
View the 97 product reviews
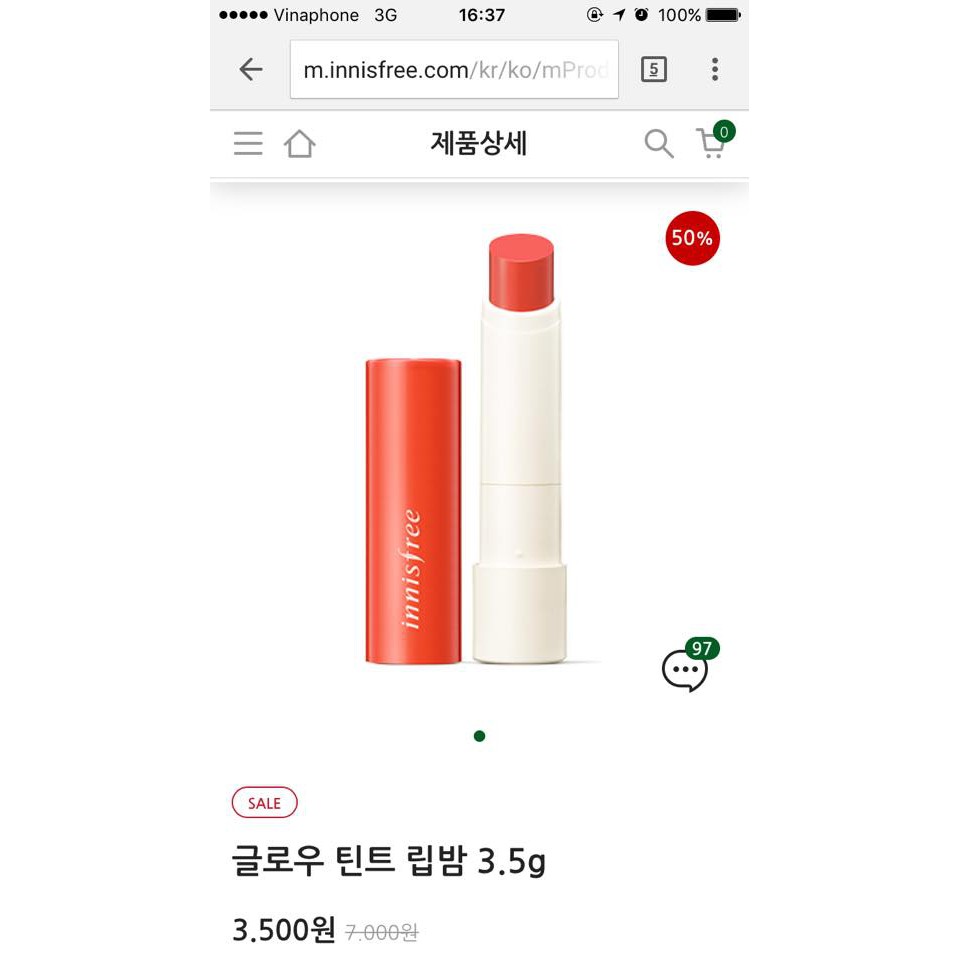pyautogui.click(x=687, y=667)
